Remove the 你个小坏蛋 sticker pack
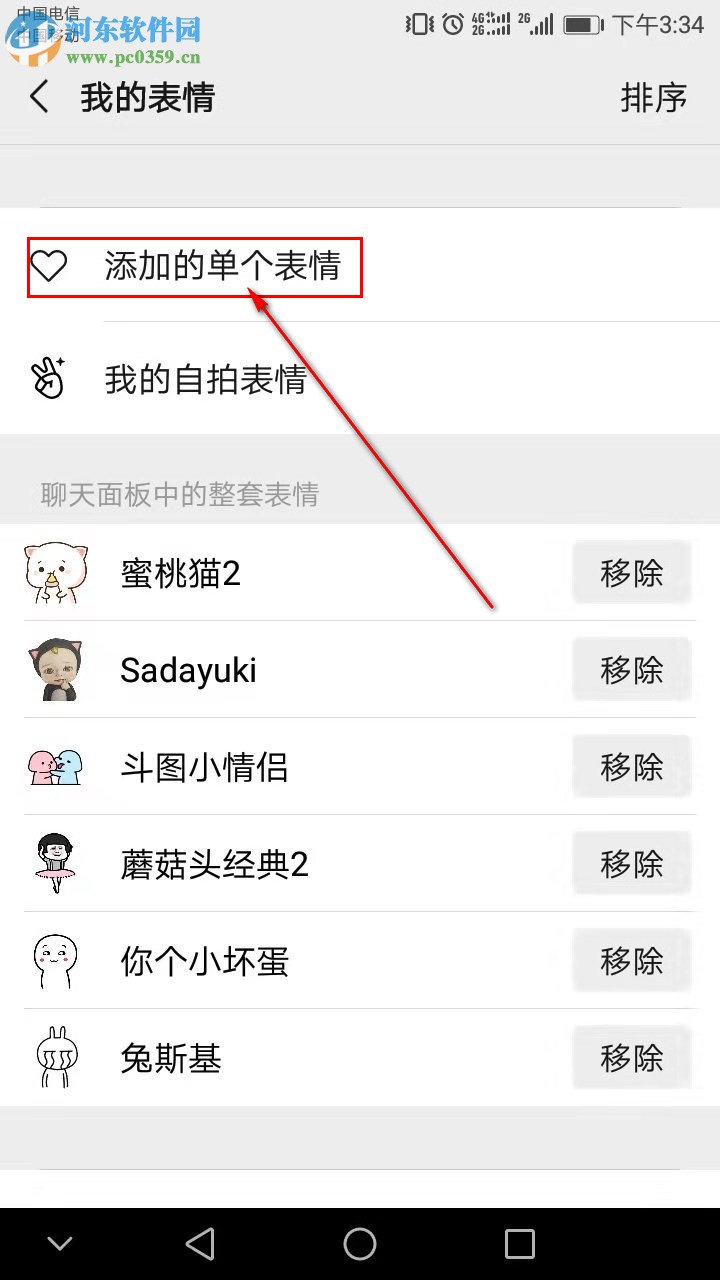The height and width of the screenshot is (1280, 720). pos(632,961)
